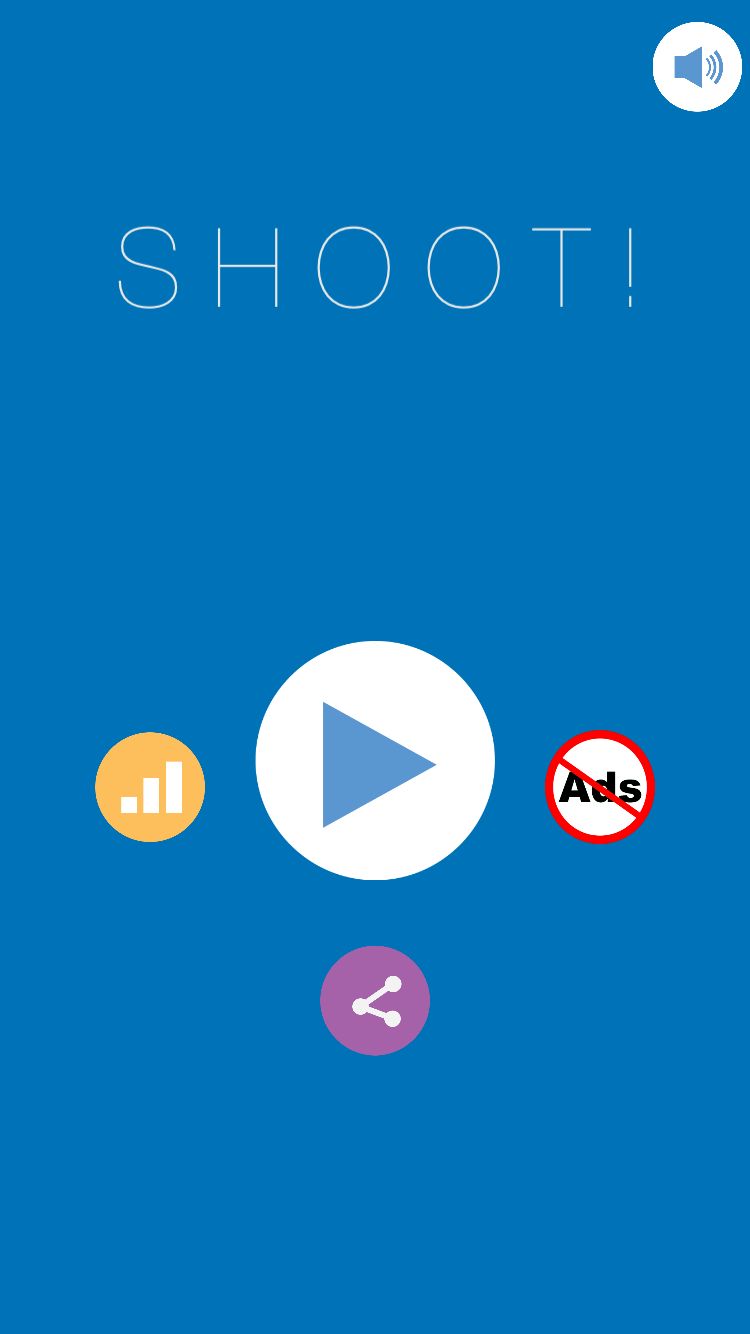The width and height of the screenshot is (750, 1334).
Task: Start the game with the play button
Action: [375, 761]
